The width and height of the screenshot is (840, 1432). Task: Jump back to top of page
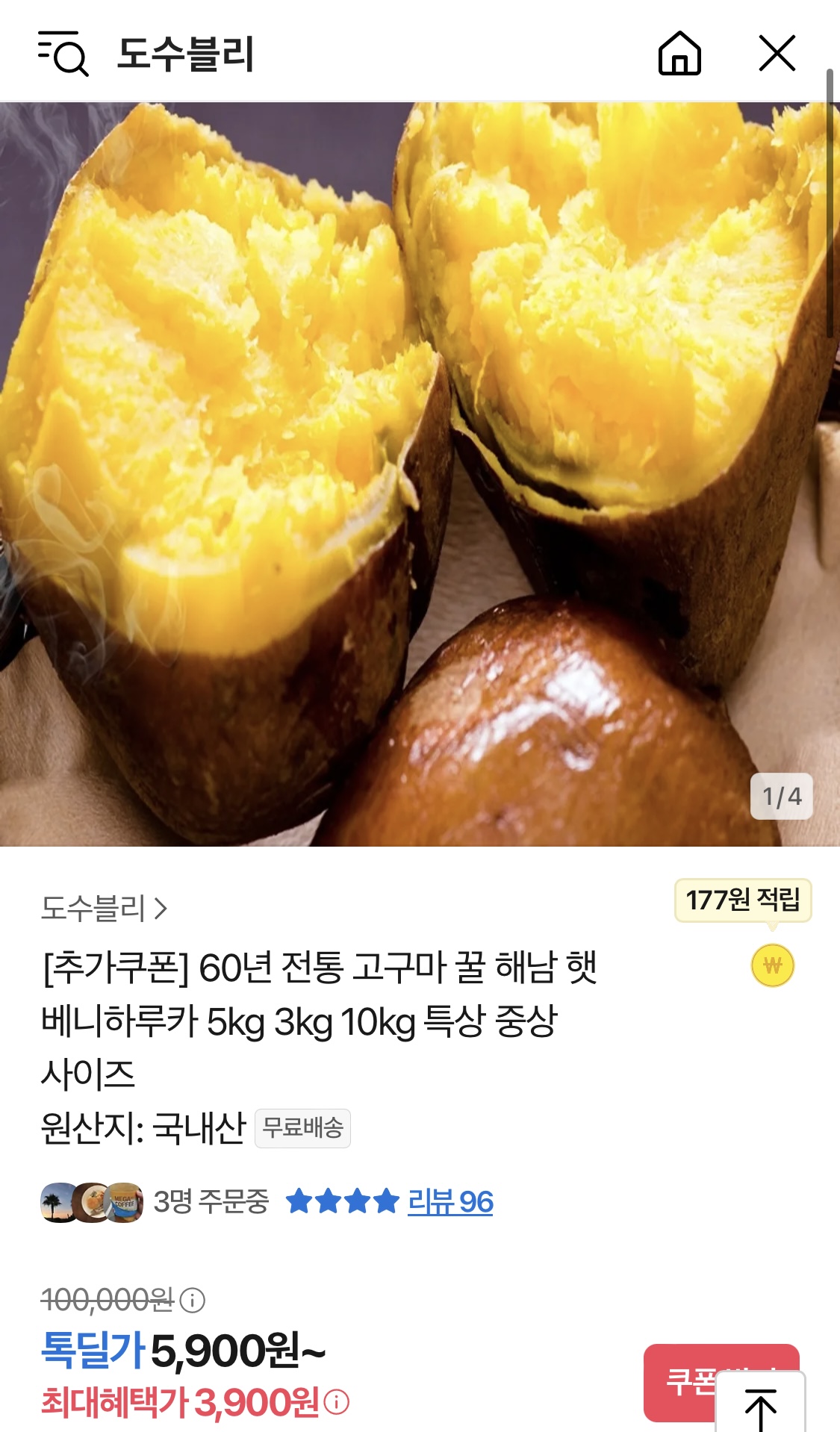click(x=761, y=1408)
